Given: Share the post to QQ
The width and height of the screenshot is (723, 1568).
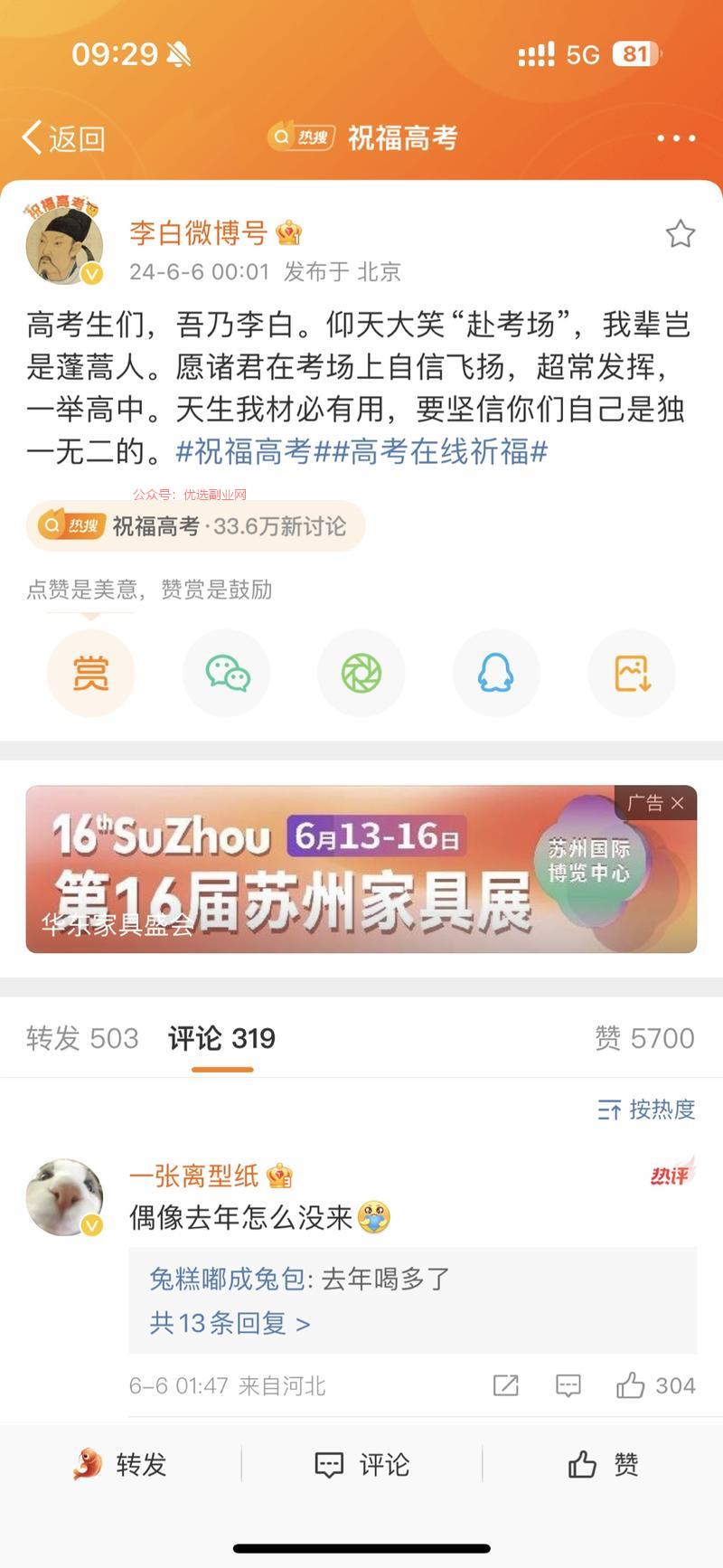Looking at the screenshot, I should click(x=496, y=674).
